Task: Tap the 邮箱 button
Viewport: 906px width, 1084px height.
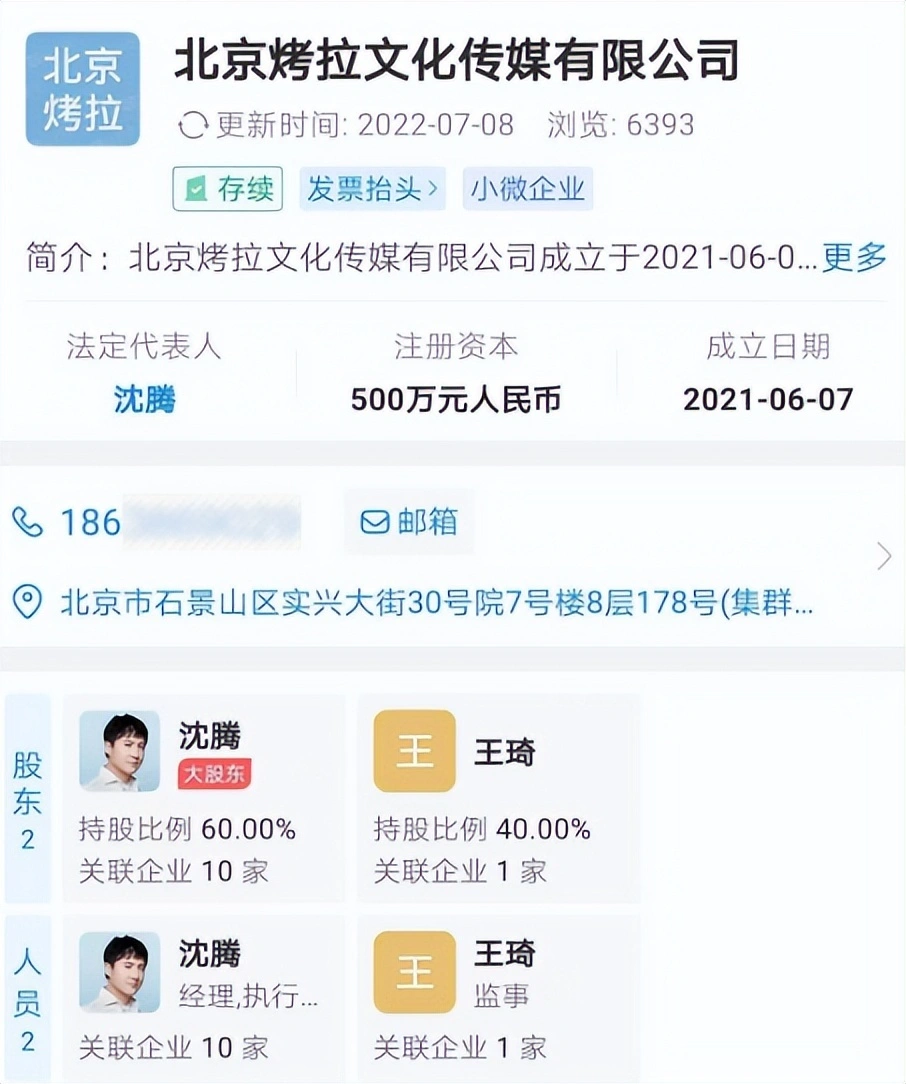Action: pyautogui.click(x=408, y=522)
